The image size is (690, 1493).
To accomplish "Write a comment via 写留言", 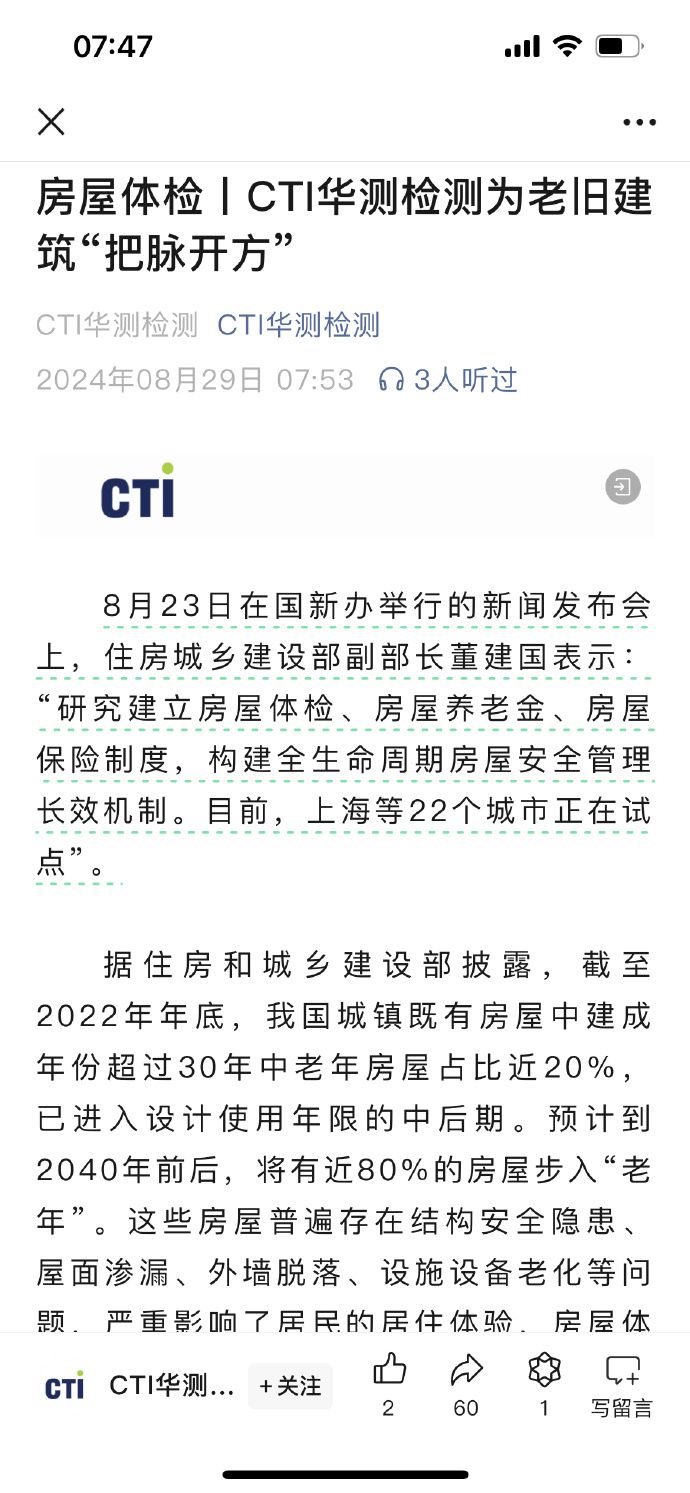I will coord(622,1385).
